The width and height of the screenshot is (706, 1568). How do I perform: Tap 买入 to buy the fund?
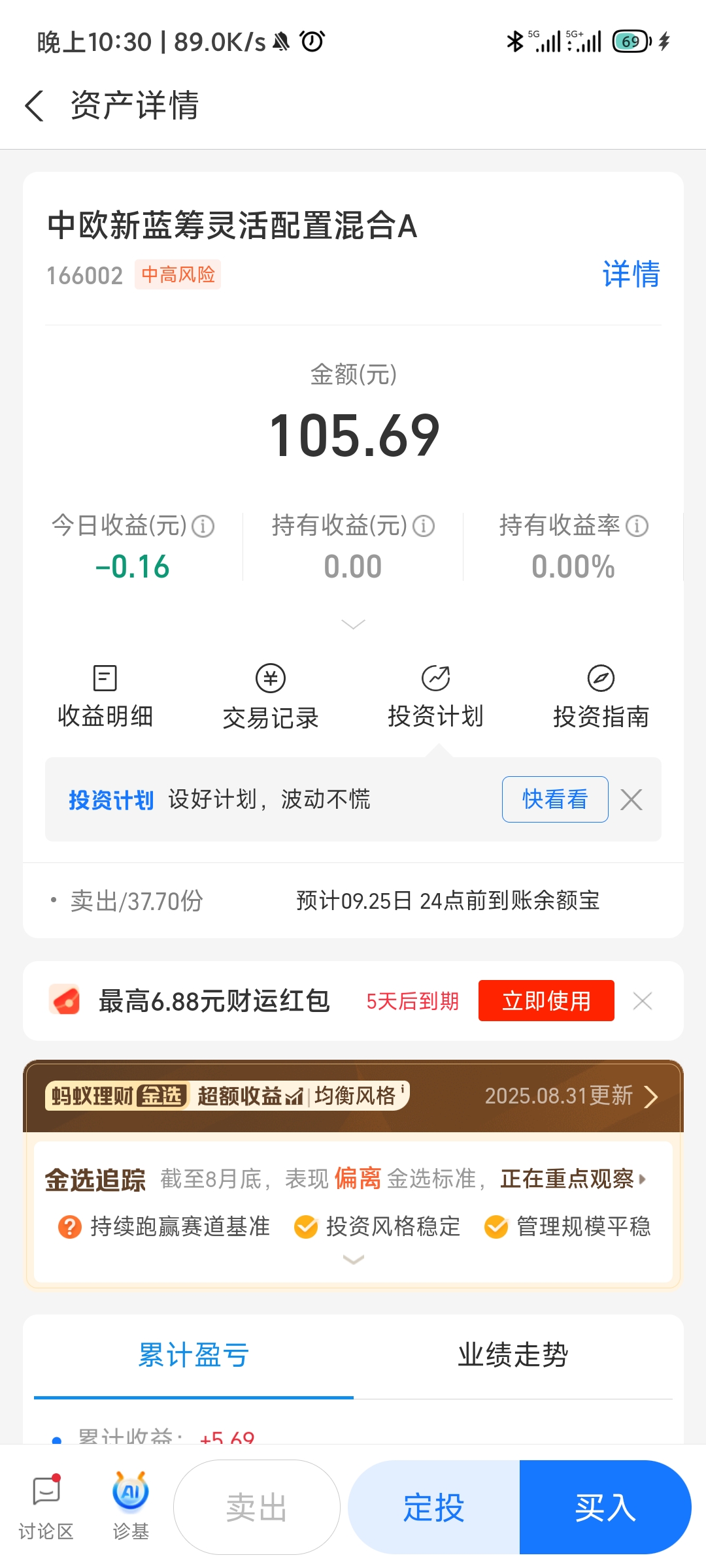tap(605, 1507)
